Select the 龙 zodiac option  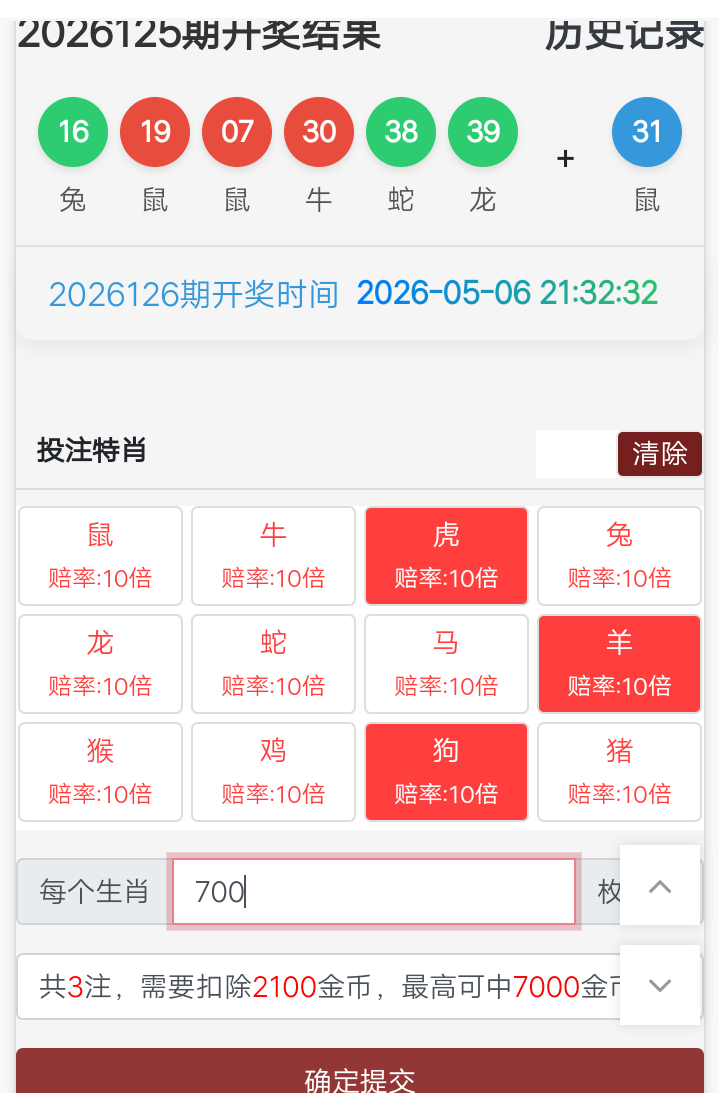[x=100, y=664]
